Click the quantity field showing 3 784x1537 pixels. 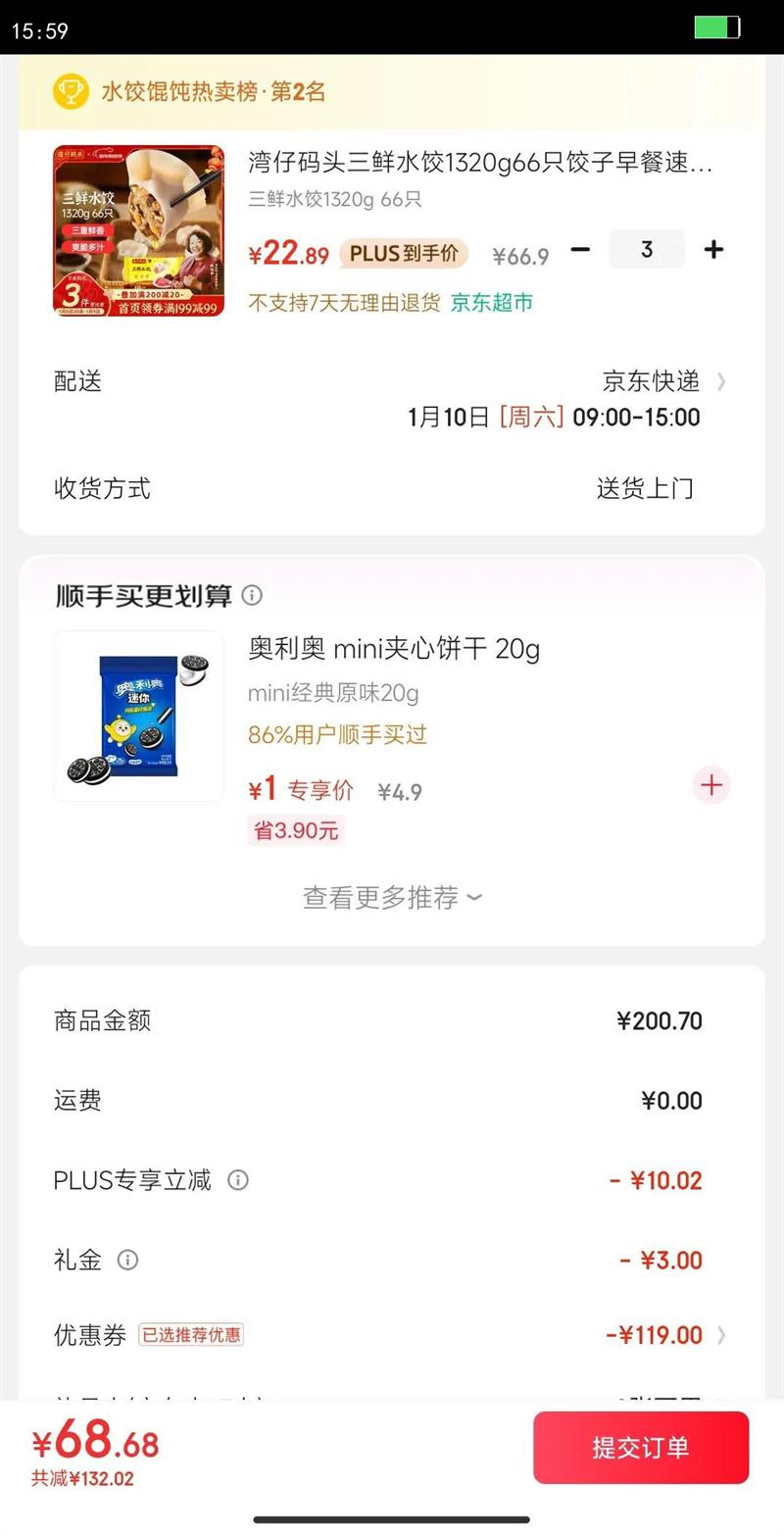pos(647,250)
